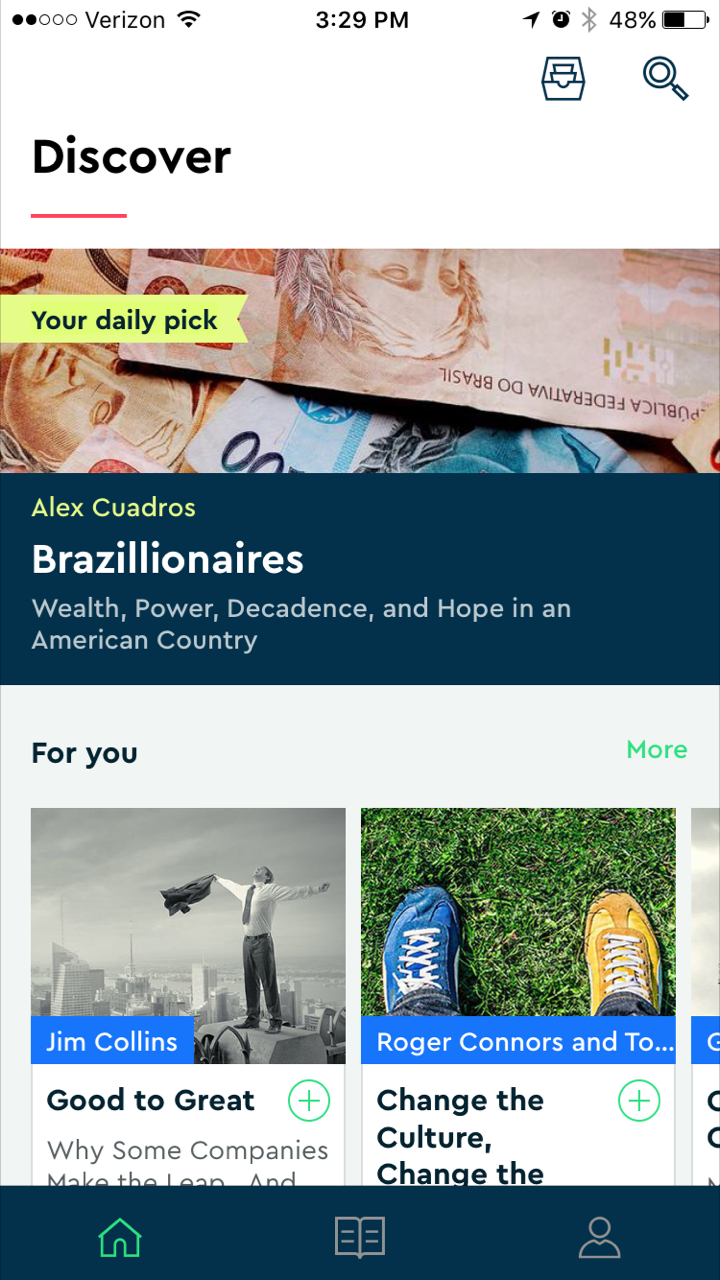Add Good to Great to library

point(309,1101)
